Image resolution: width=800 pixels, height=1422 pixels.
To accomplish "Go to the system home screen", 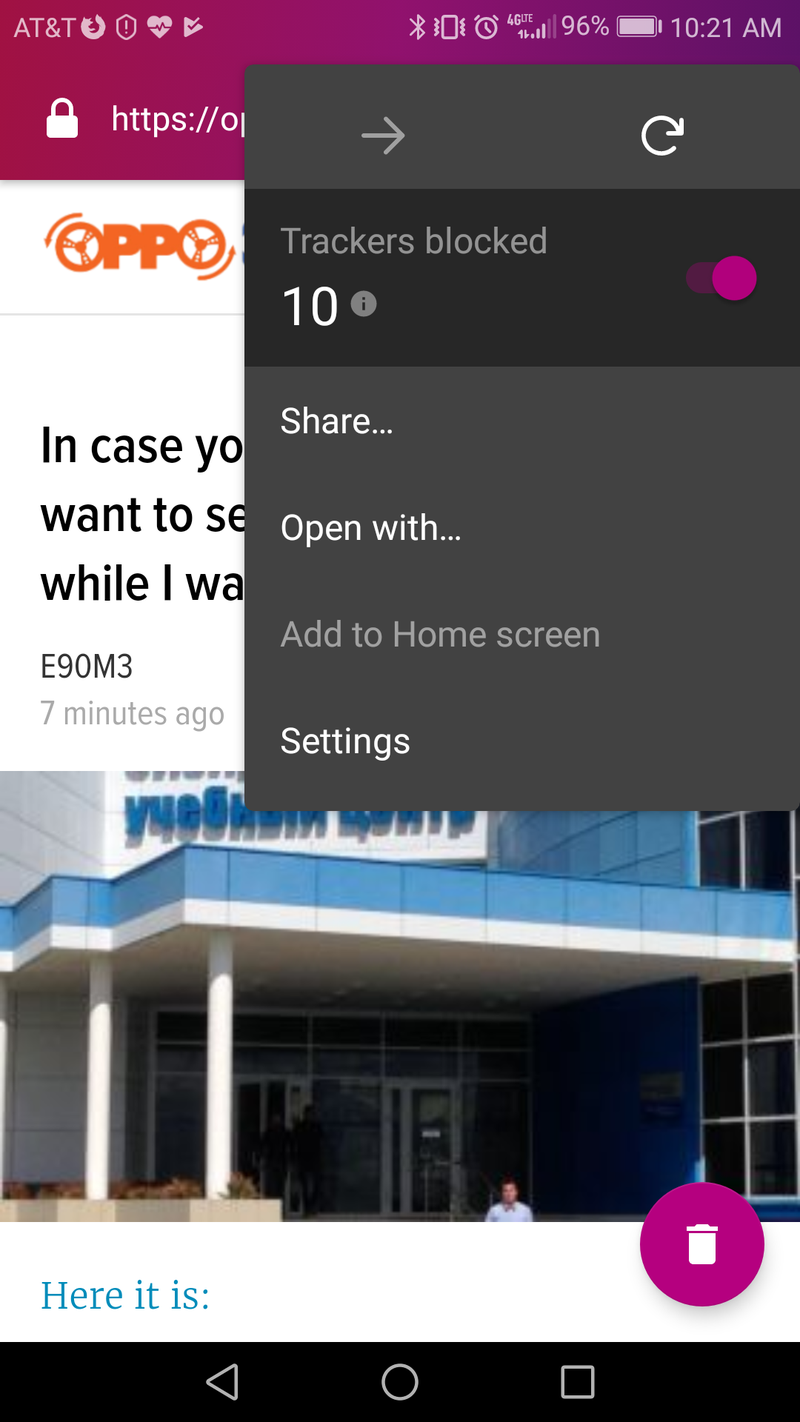I will click(400, 1382).
